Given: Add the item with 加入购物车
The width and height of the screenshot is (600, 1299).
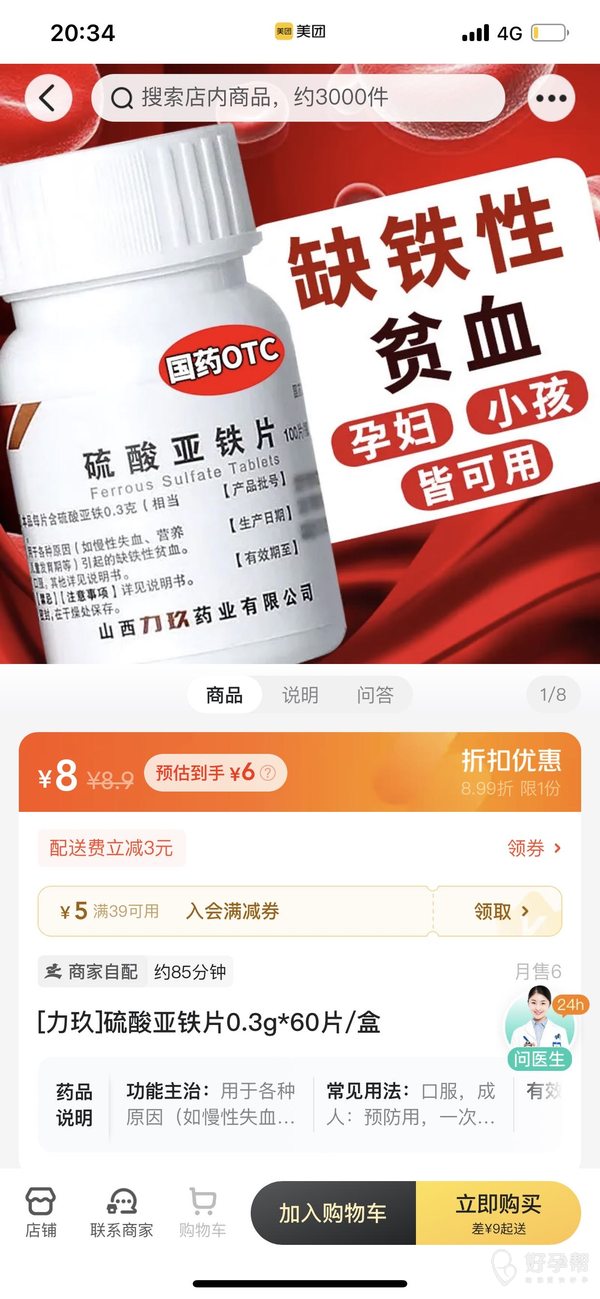Looking at the screenshot, I should click(x=332, y=1213).
